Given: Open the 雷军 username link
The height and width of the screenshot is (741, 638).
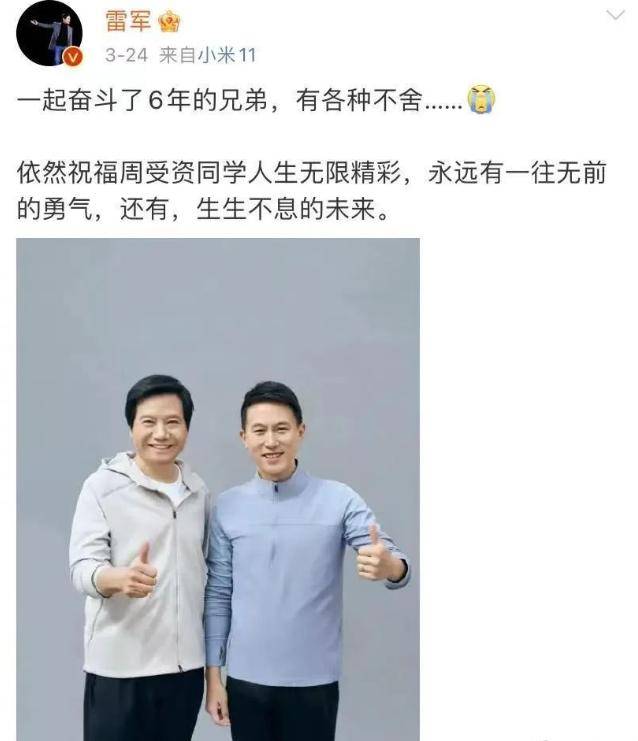Looking at the screenshot, I should coord(124,20).
